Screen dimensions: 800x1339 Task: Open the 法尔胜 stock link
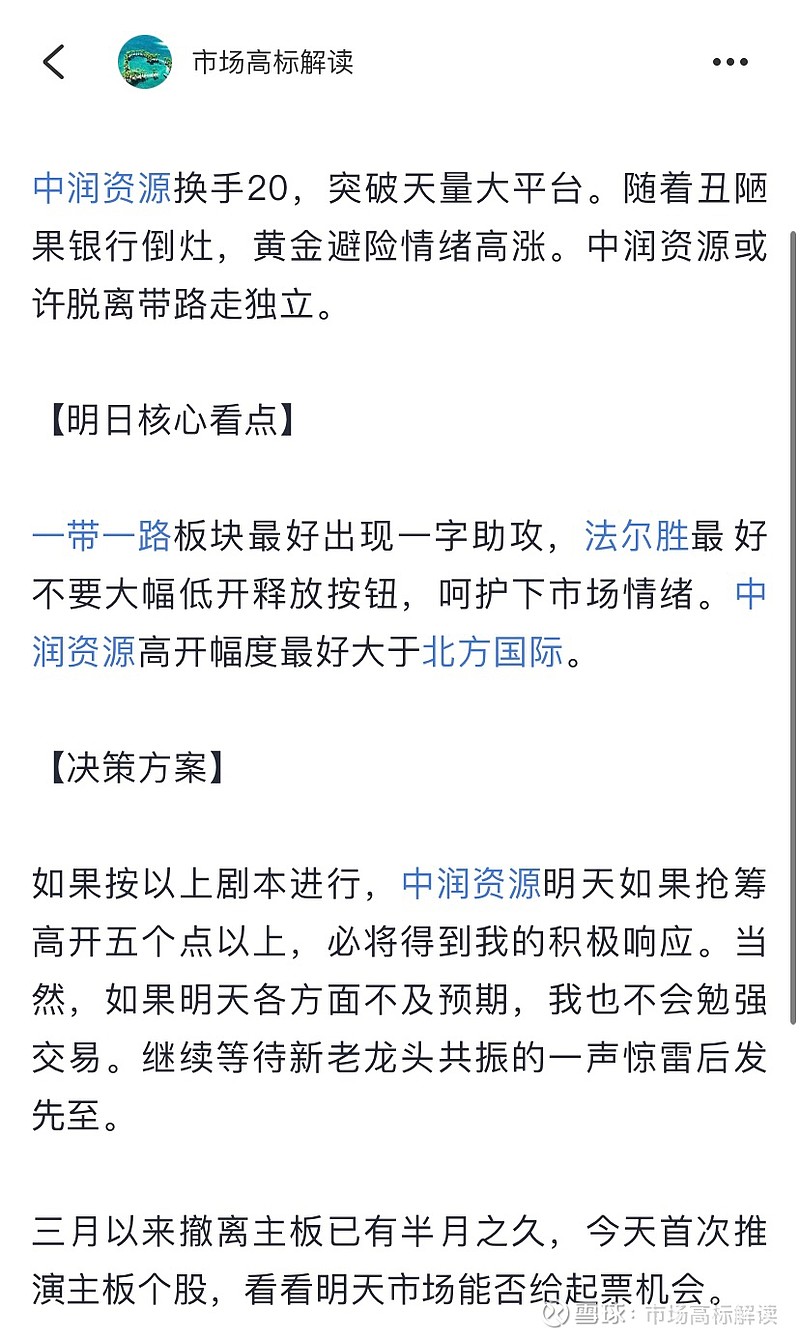click(x=637, y=536)
